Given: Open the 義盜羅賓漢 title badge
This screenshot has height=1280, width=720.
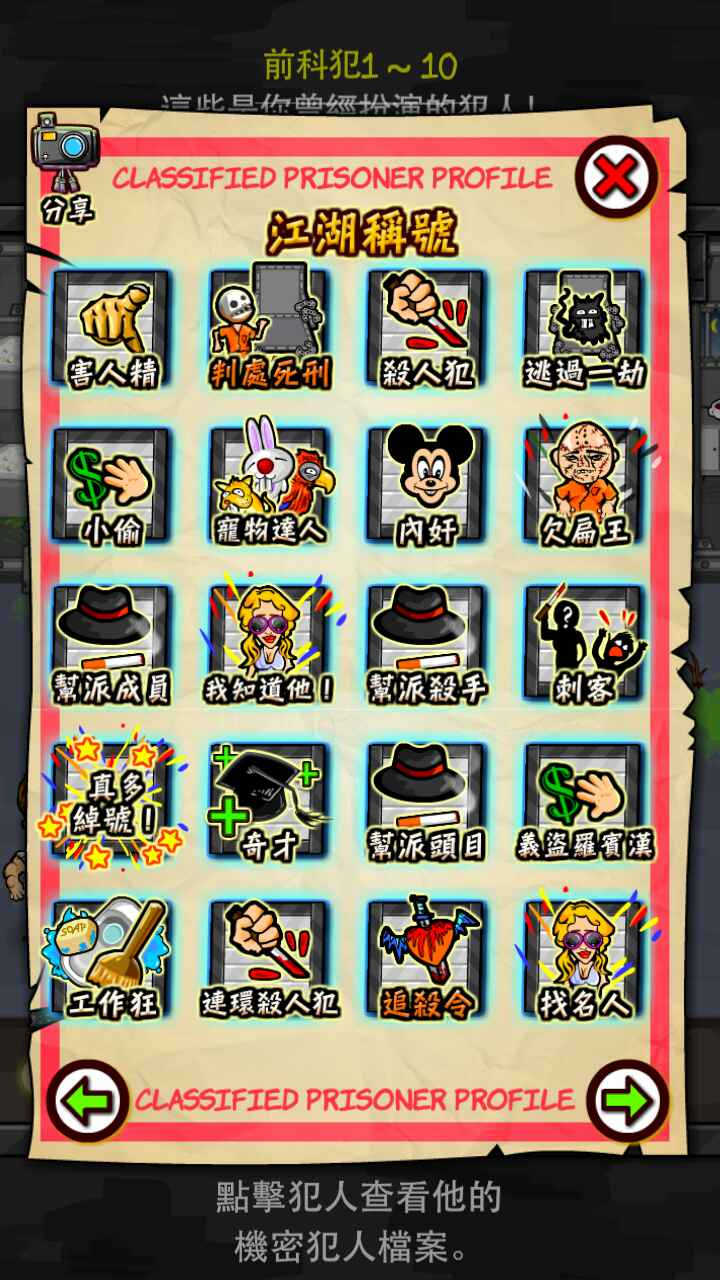Looking at the screenshot, I should (585, 802).
